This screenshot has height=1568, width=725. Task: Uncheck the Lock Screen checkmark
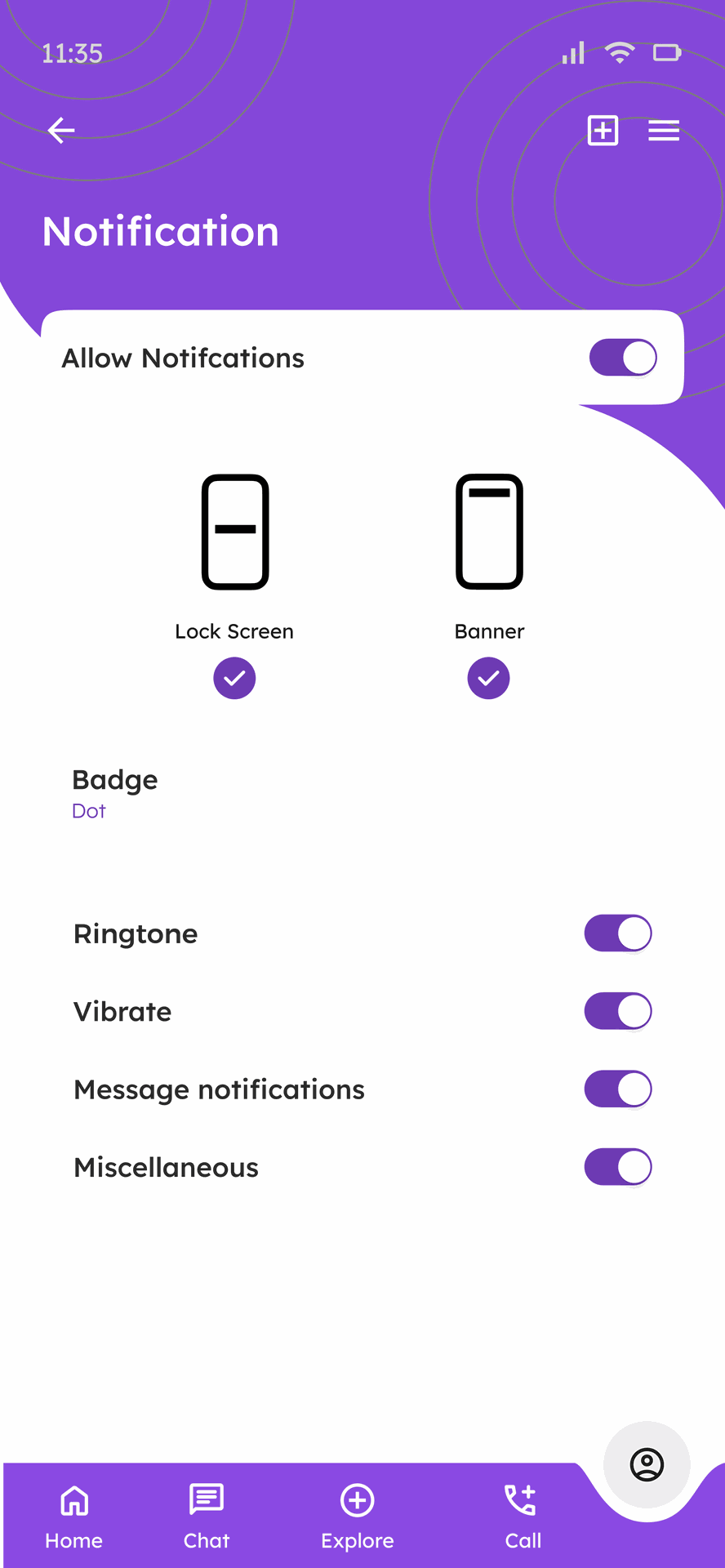[x=234, y=679]
